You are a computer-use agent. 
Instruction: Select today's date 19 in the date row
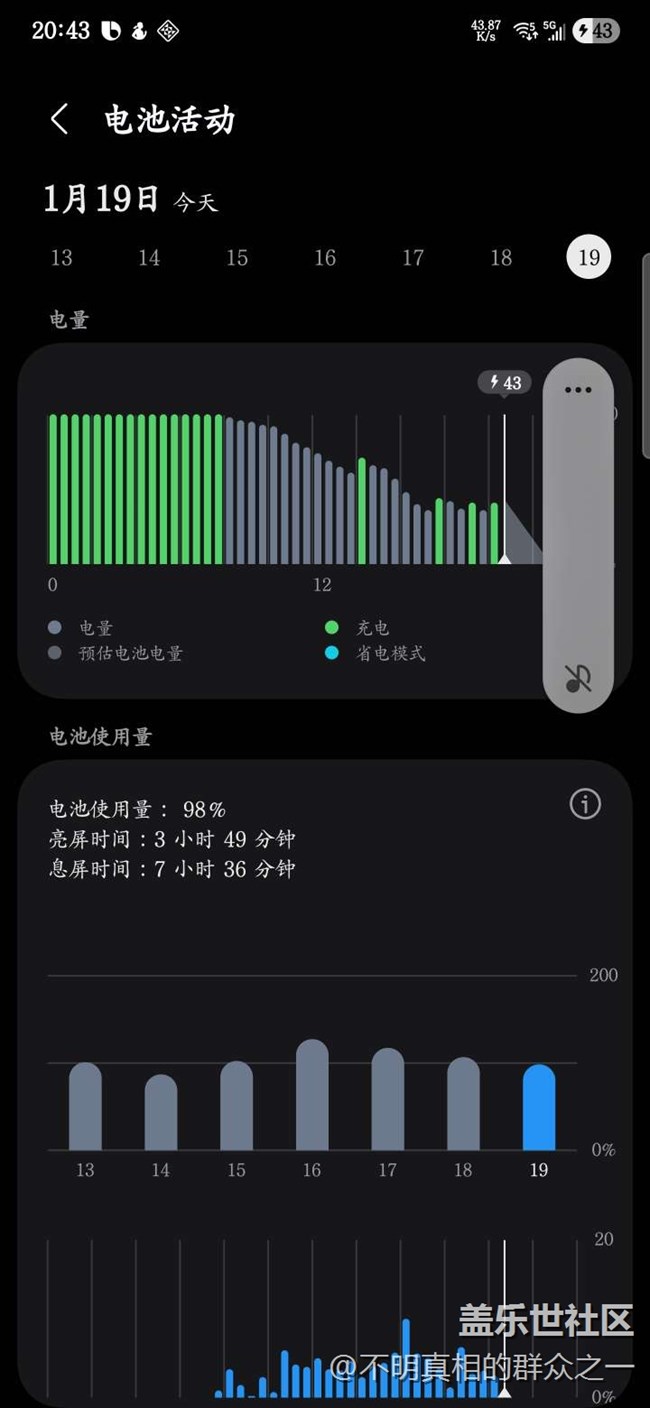pos(589,258)
